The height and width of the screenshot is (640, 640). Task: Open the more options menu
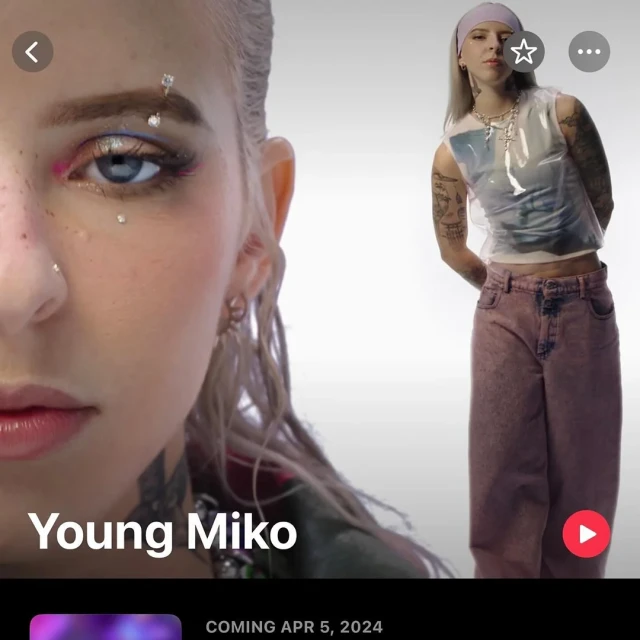coord(589,52)
